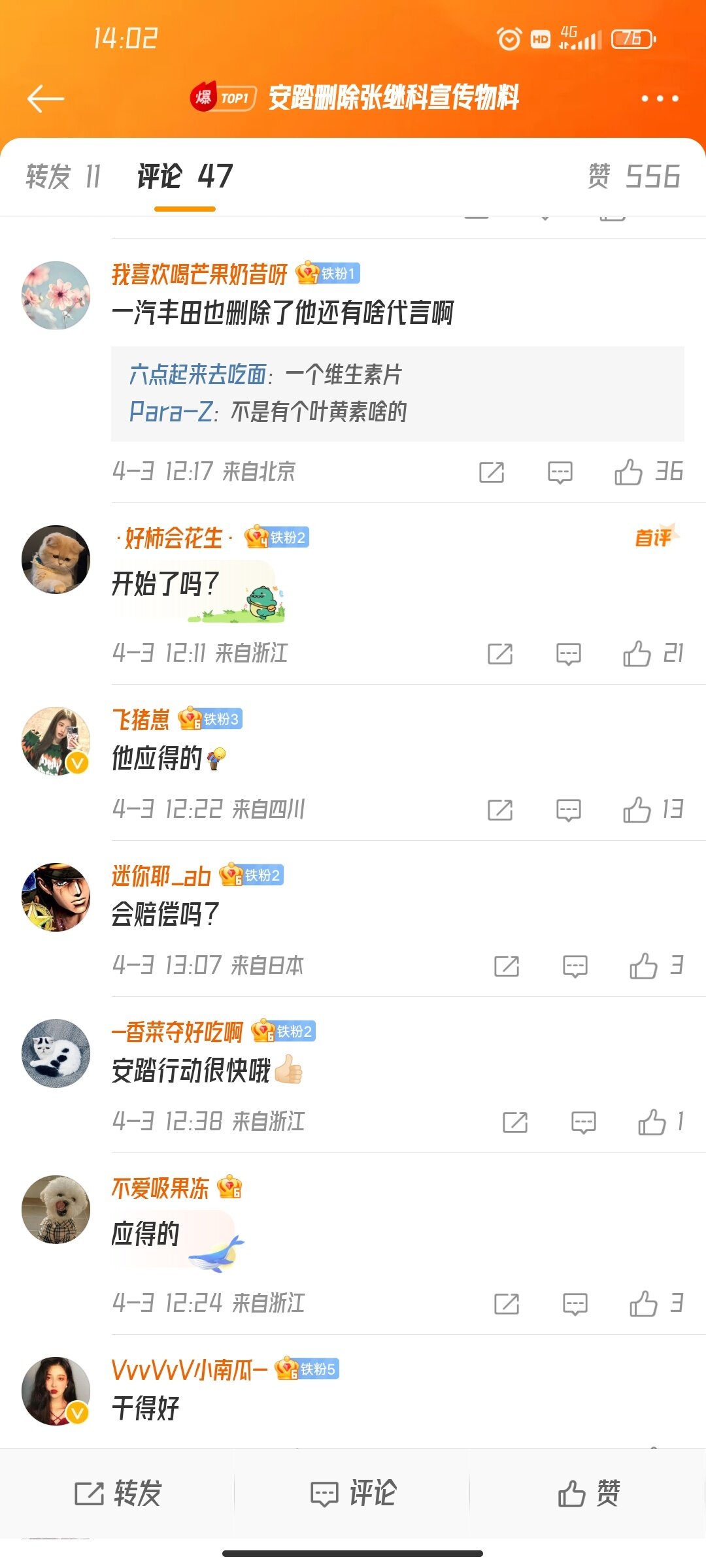Open VvvVvV小南瓜-'s profile avatar
This screenshot has width=706, height=1568.
pyautogui.click(x=56, y=1391)
